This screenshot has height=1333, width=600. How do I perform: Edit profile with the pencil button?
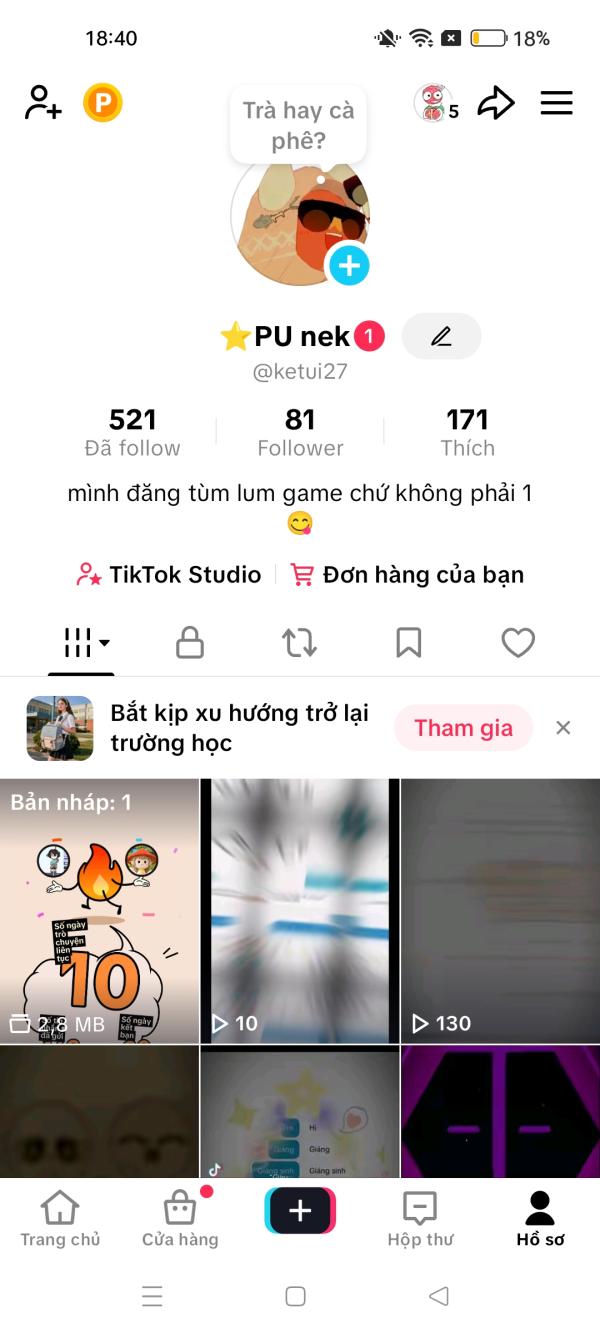pyautogui.click(x=441, y=336)
